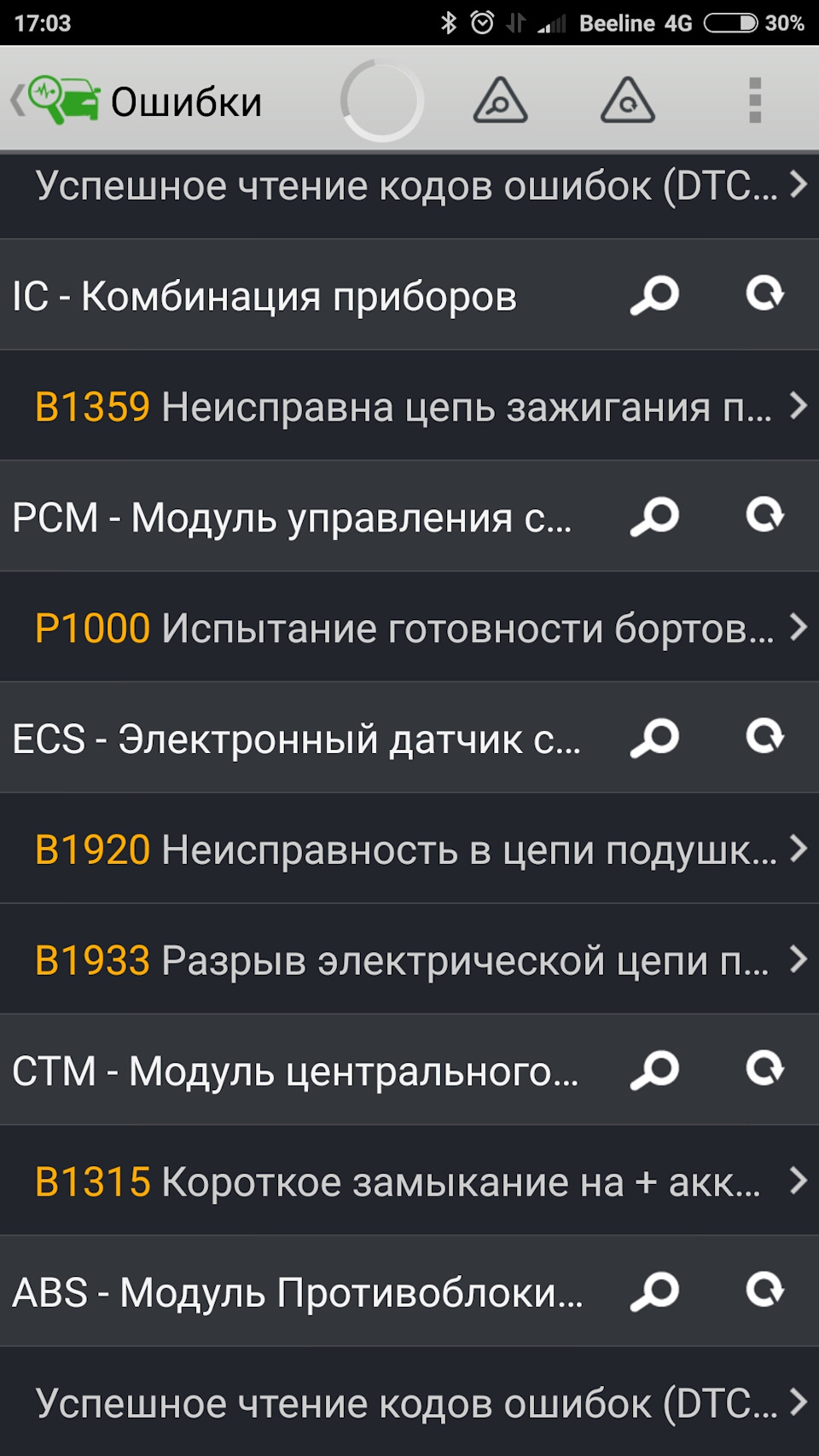Select the magnifier icon for ABS module

(654, 1291)
